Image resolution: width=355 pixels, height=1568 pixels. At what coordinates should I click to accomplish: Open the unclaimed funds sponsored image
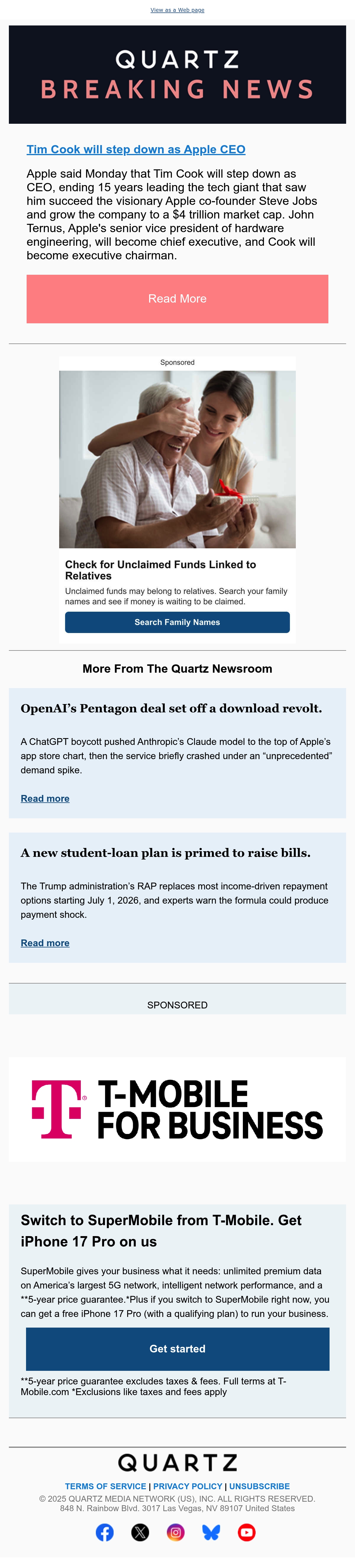(177, 460)
